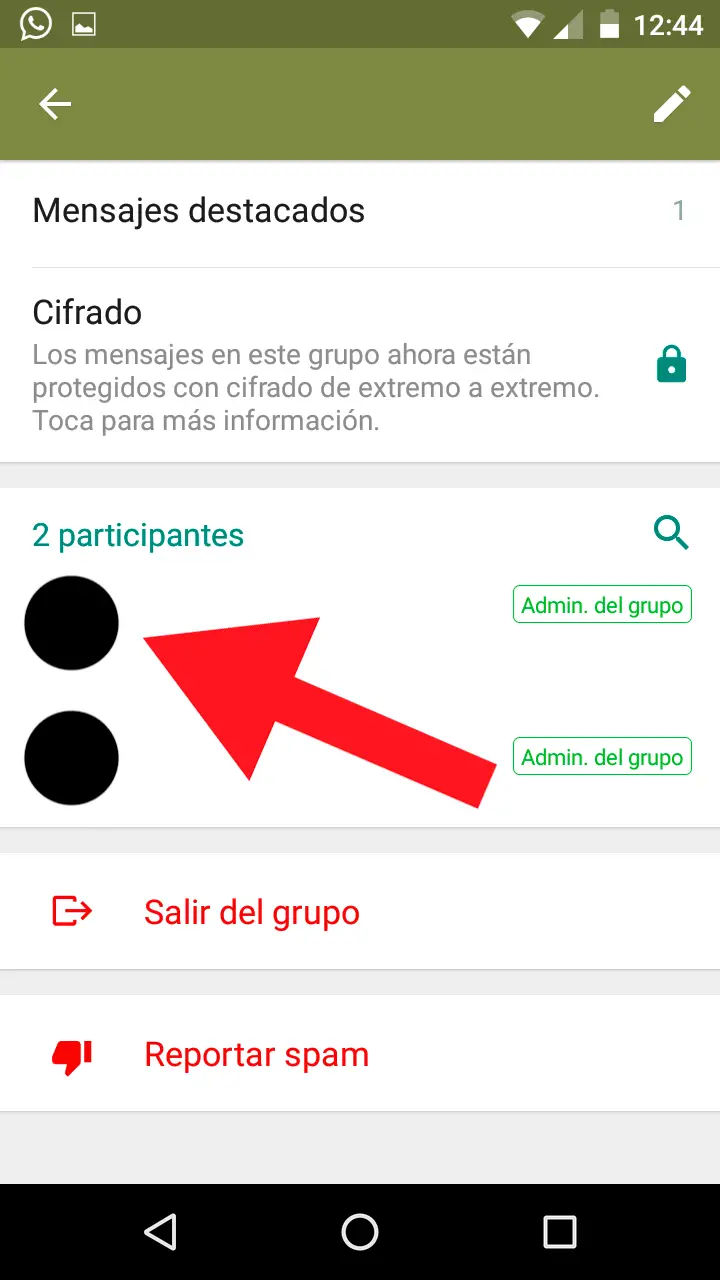Go back using the app bar arrow
The height and width of the screenshot is (1280, 720).
[55, 104]
